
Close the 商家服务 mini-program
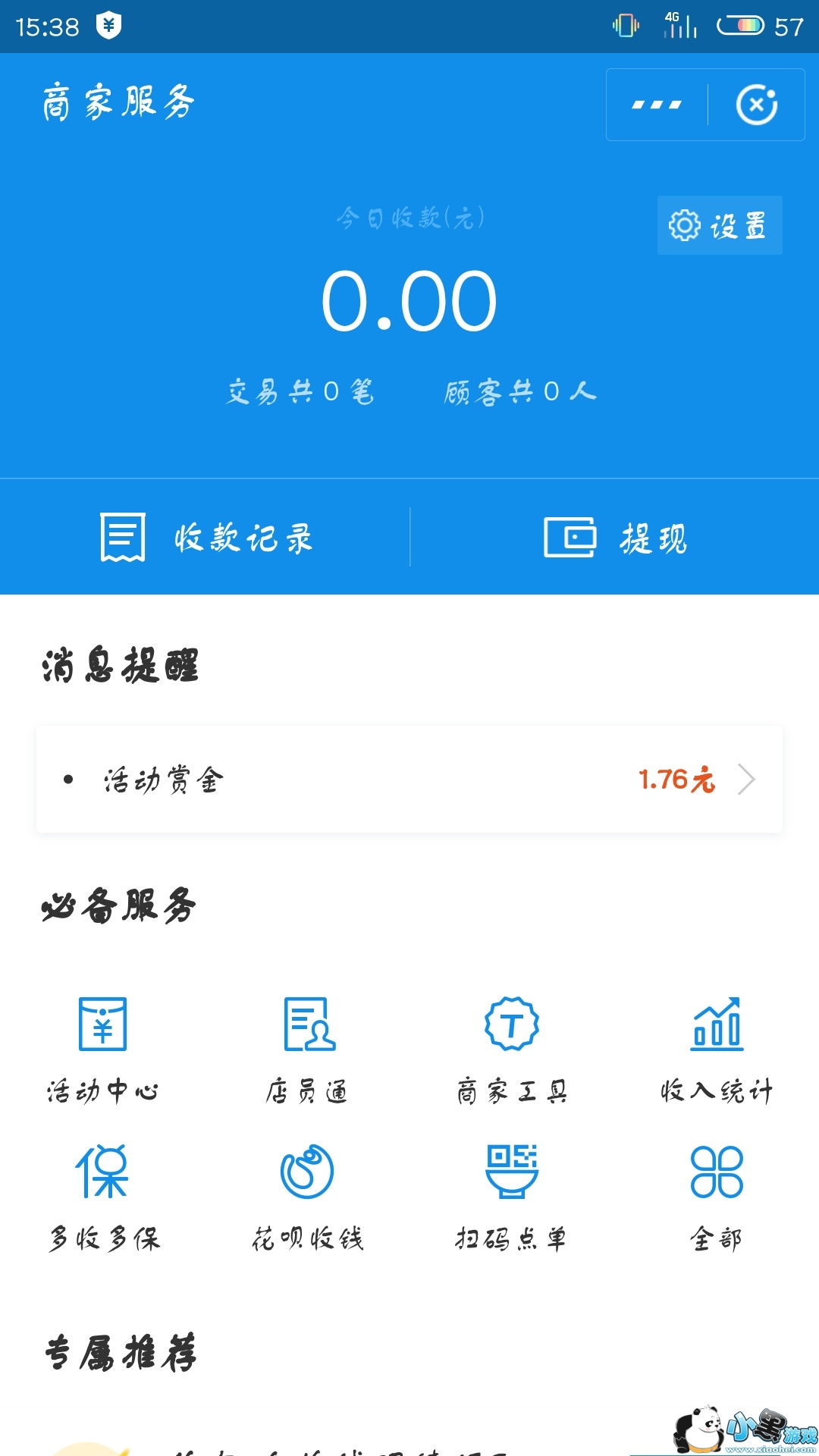click(x=756, y=105)
